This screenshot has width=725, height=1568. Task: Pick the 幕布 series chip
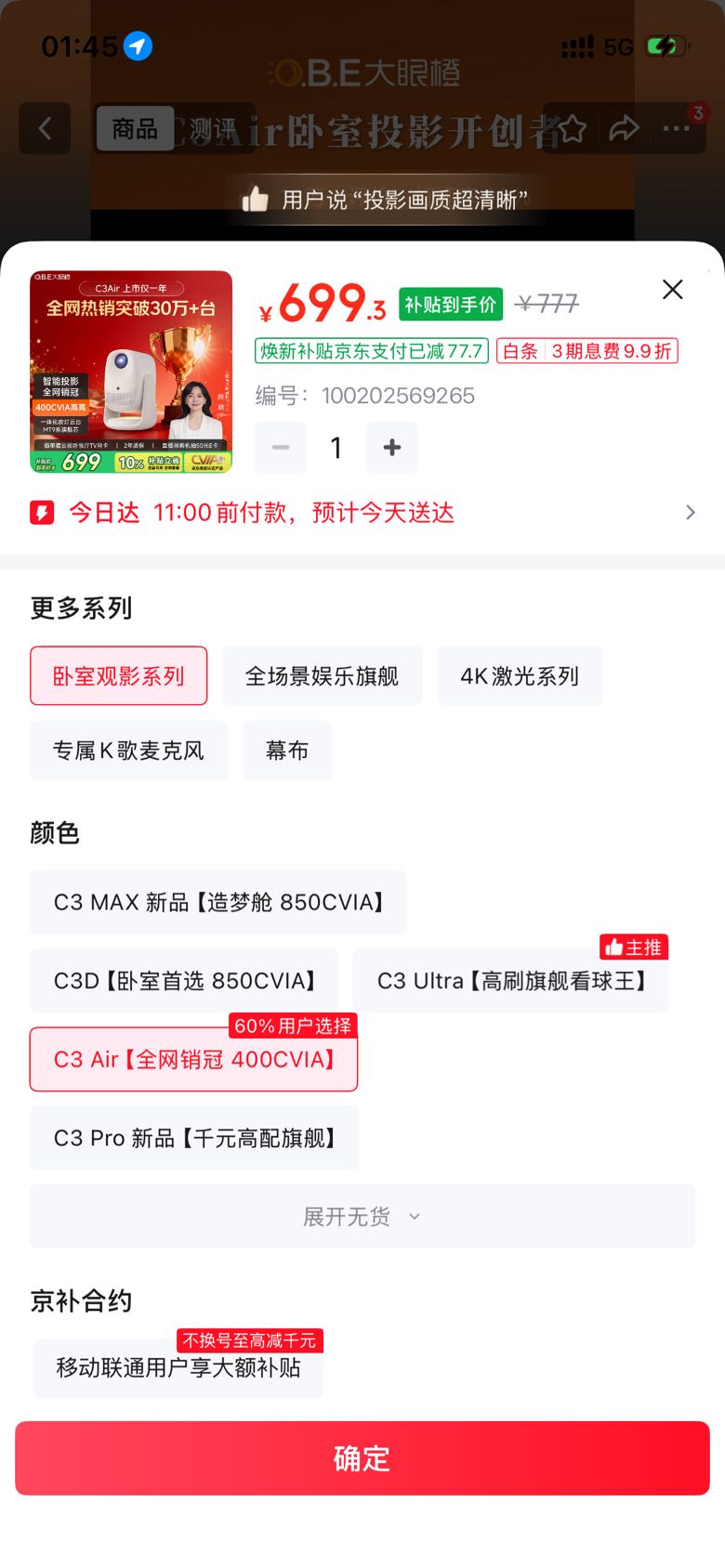pos(287,750)
